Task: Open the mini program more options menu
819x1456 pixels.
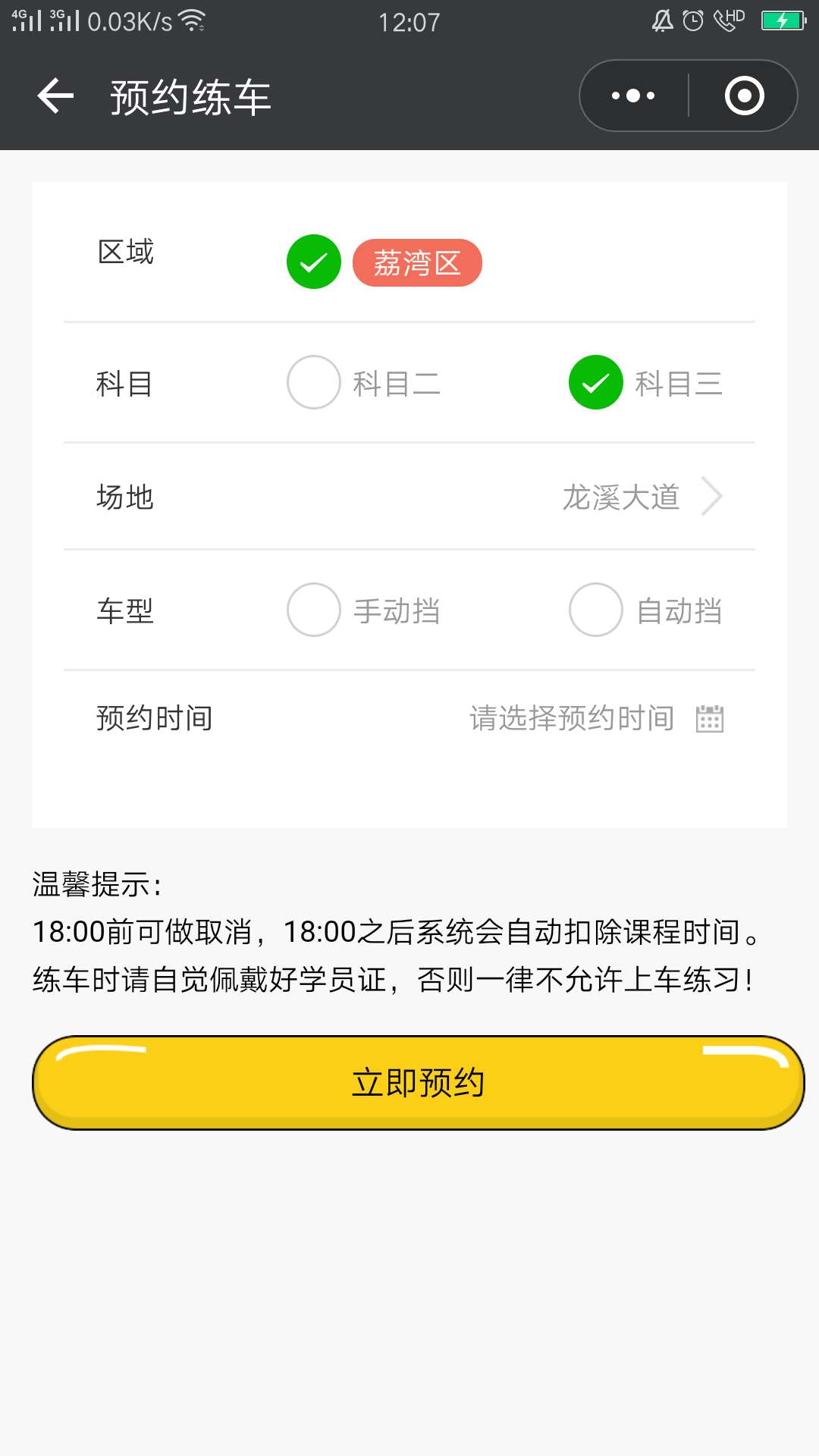Action: 633,96
